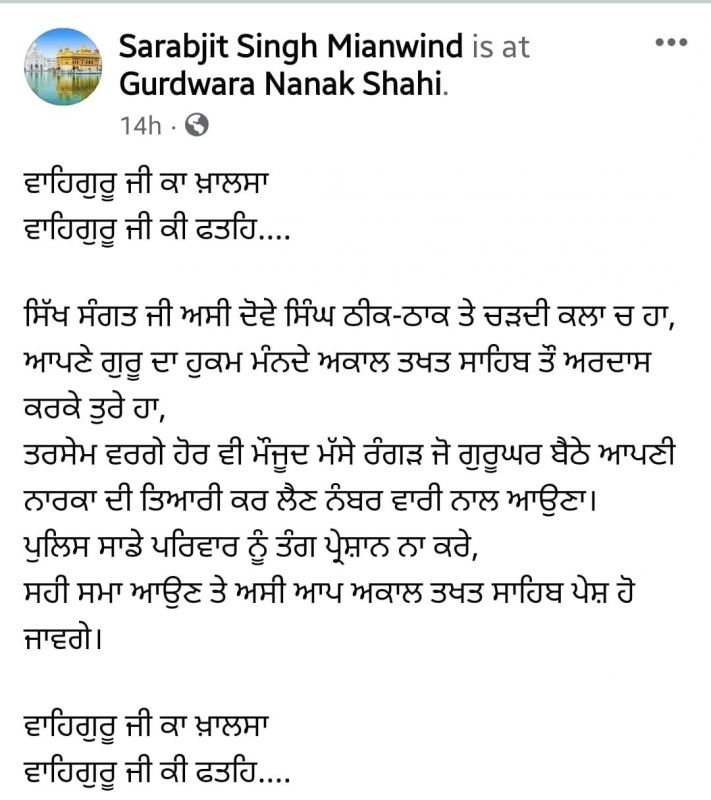The height and width of the screenshot is (800, 711).
Task: Open Sarabjit Singh Mianwind's profile name link
Action: click(x=291, y=45)
